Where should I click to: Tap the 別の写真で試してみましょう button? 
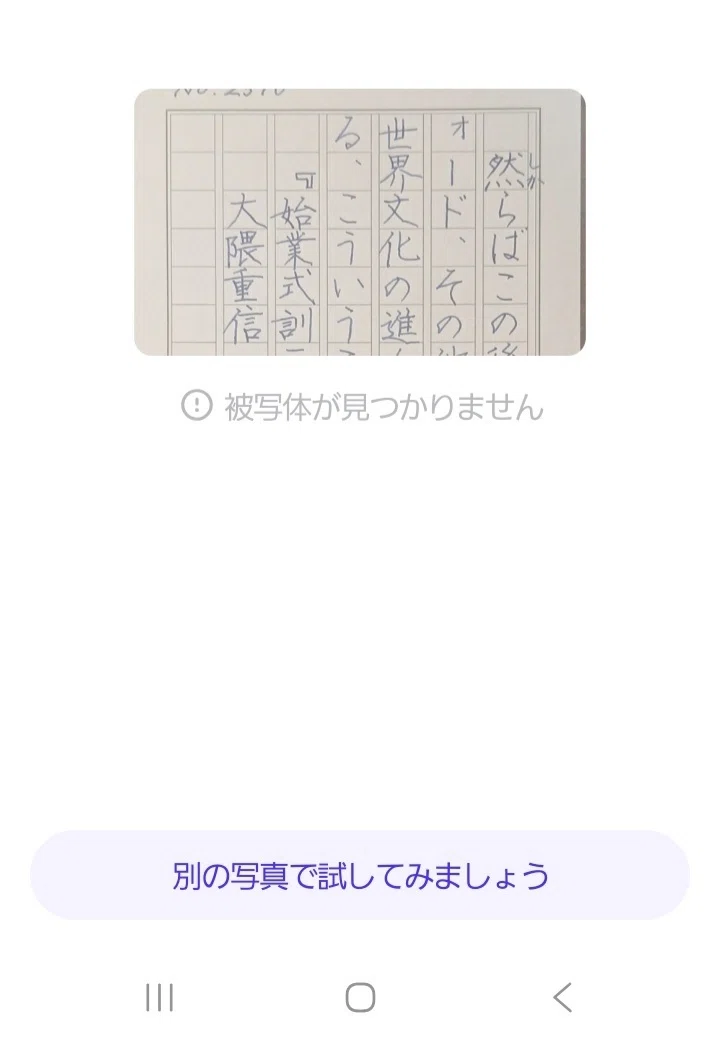coord(360,875)
